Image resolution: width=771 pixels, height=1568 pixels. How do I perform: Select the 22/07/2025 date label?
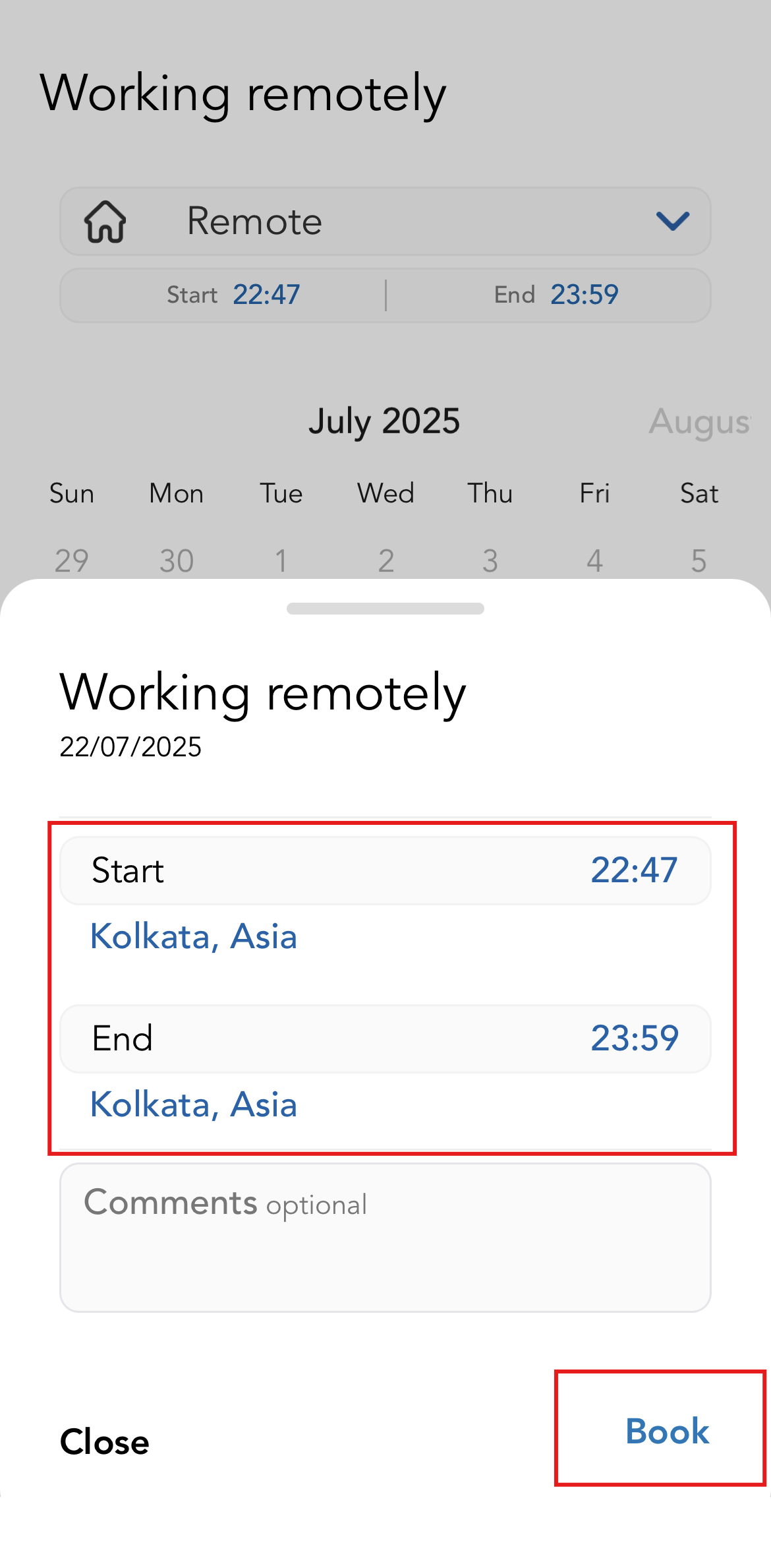coord(129,747)
